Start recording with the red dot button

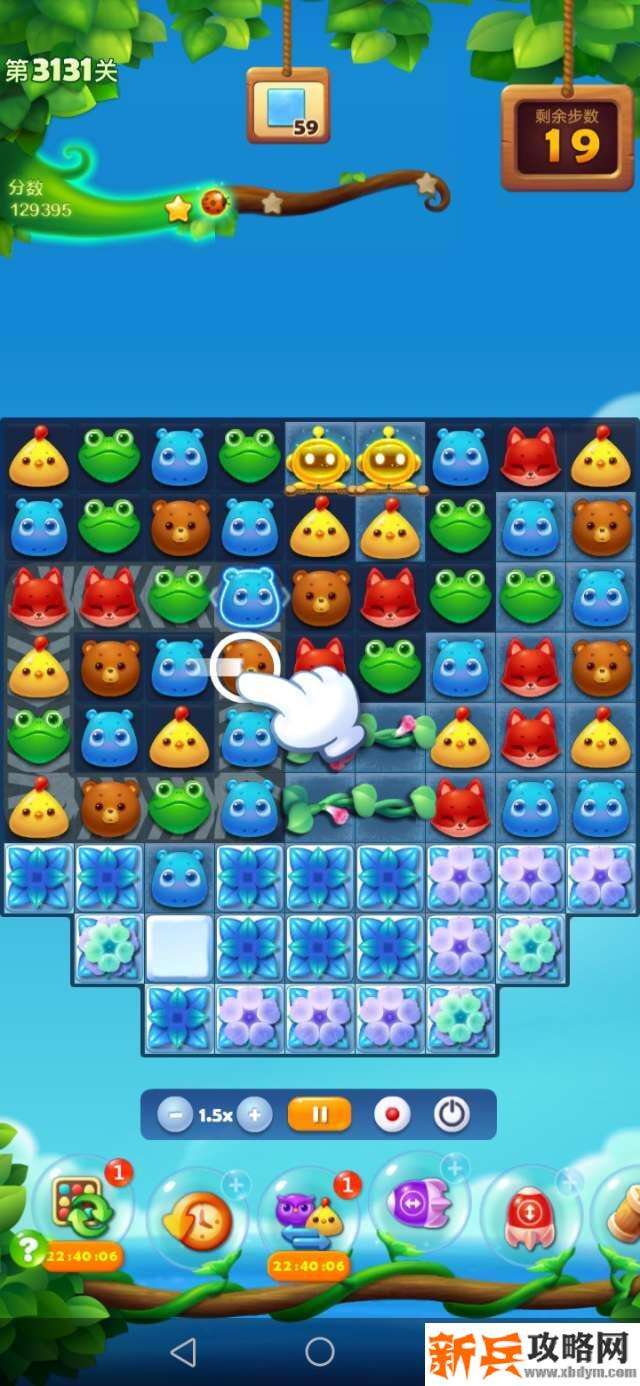[391, 1114]
